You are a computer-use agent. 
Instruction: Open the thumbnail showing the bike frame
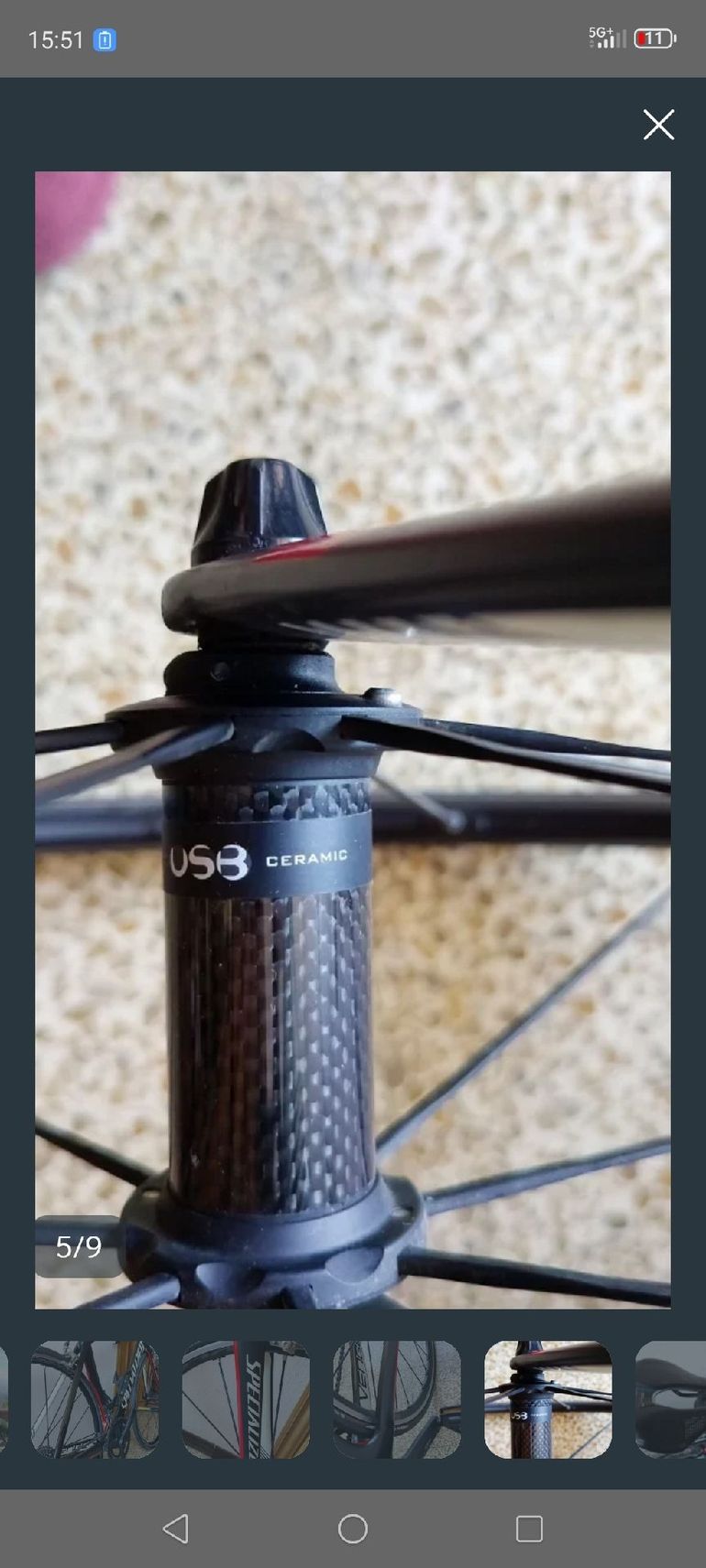[x=95, y=1399]
